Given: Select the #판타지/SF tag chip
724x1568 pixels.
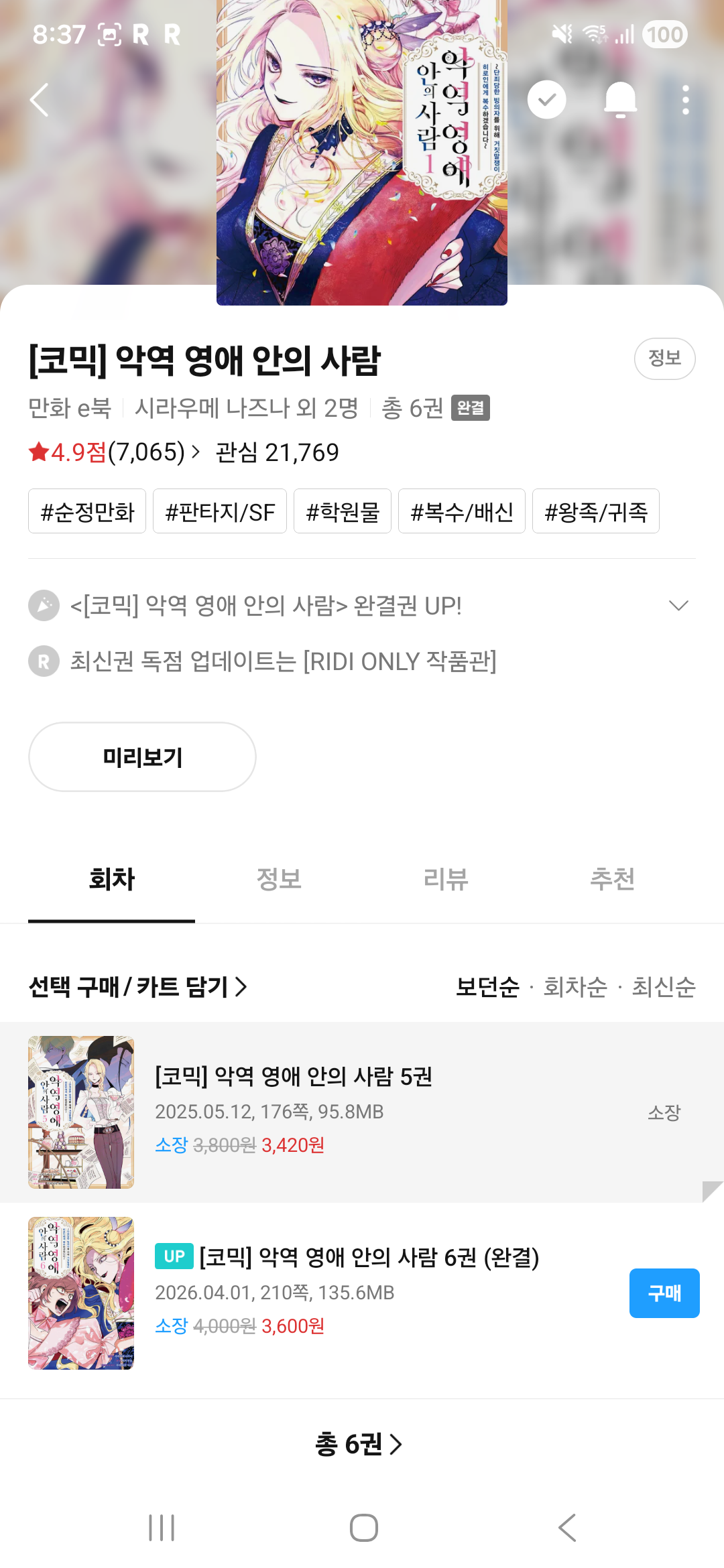Looking at the screenshot, I should (x=220, y=511).
